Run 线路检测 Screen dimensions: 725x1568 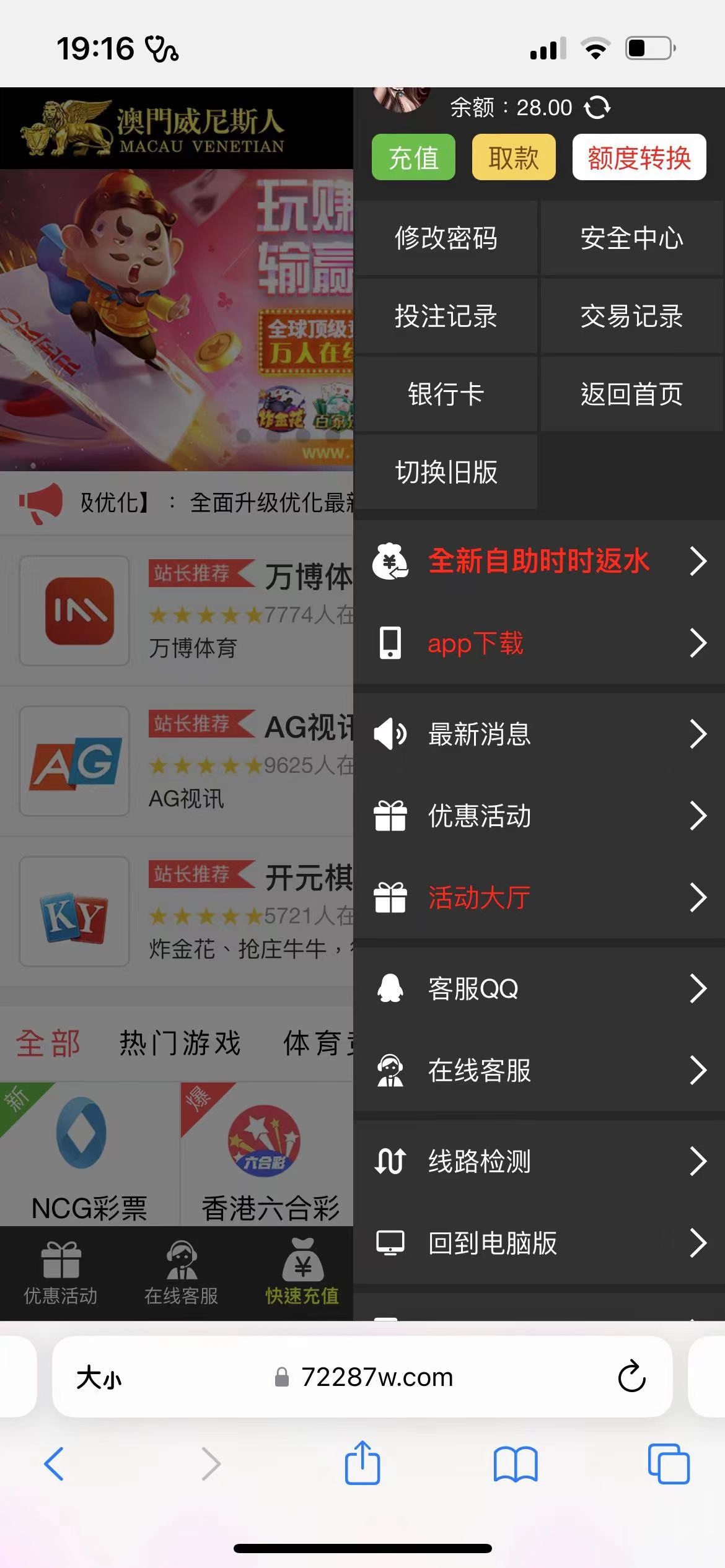[x=538, y=1161]
